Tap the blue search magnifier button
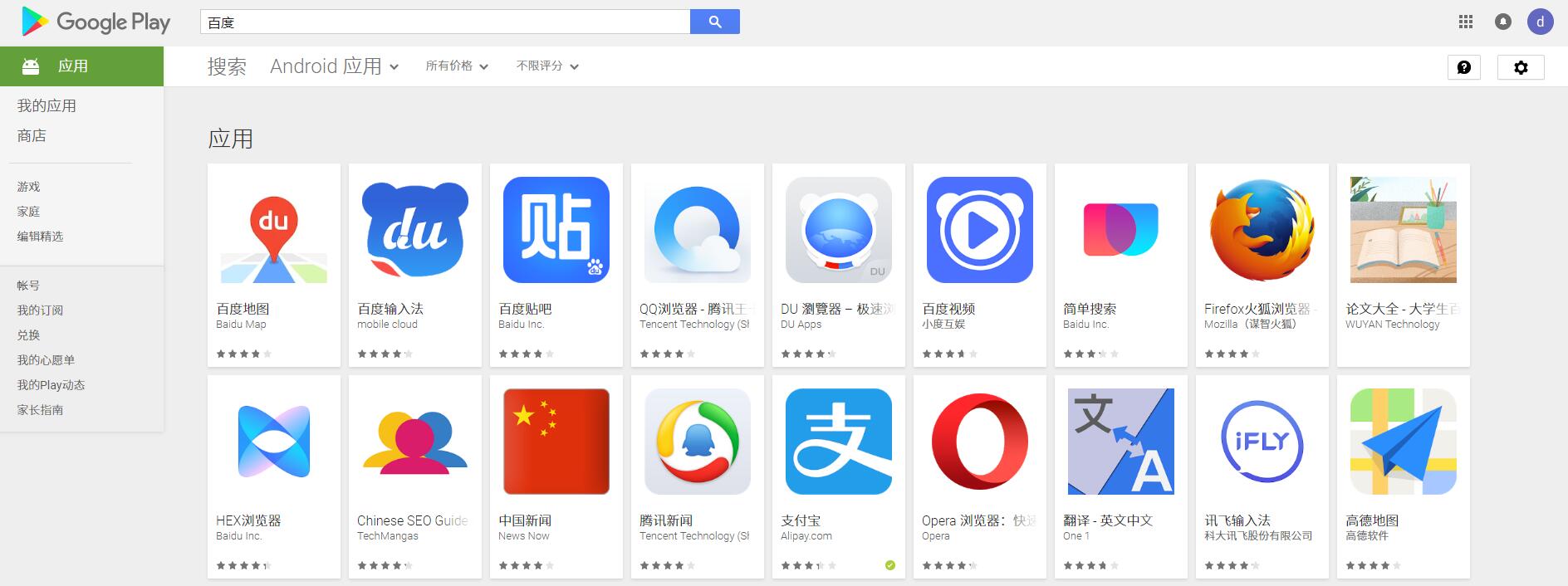The height and width of the screenshot is (586, 1568). (714, 22)
